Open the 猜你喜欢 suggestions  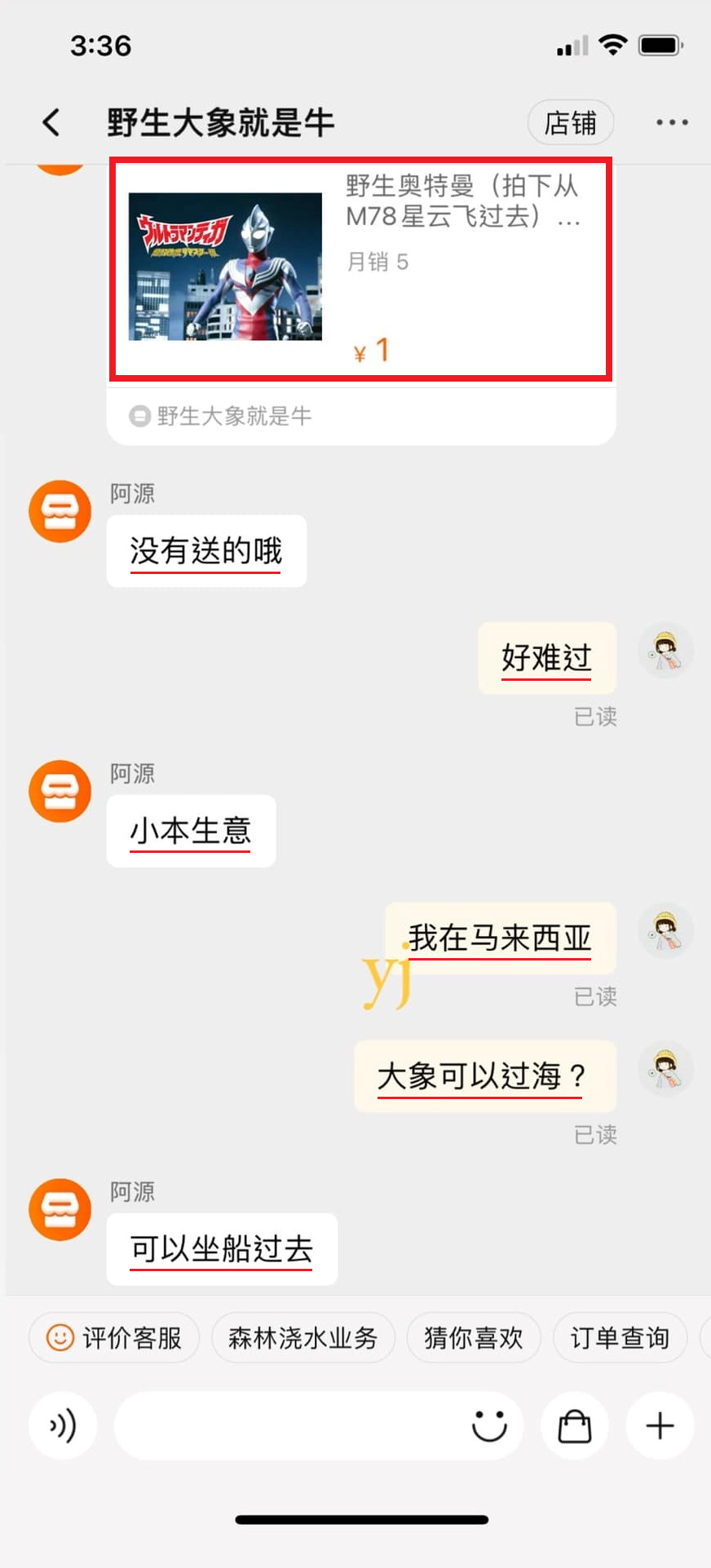[x=473, y=1338]
